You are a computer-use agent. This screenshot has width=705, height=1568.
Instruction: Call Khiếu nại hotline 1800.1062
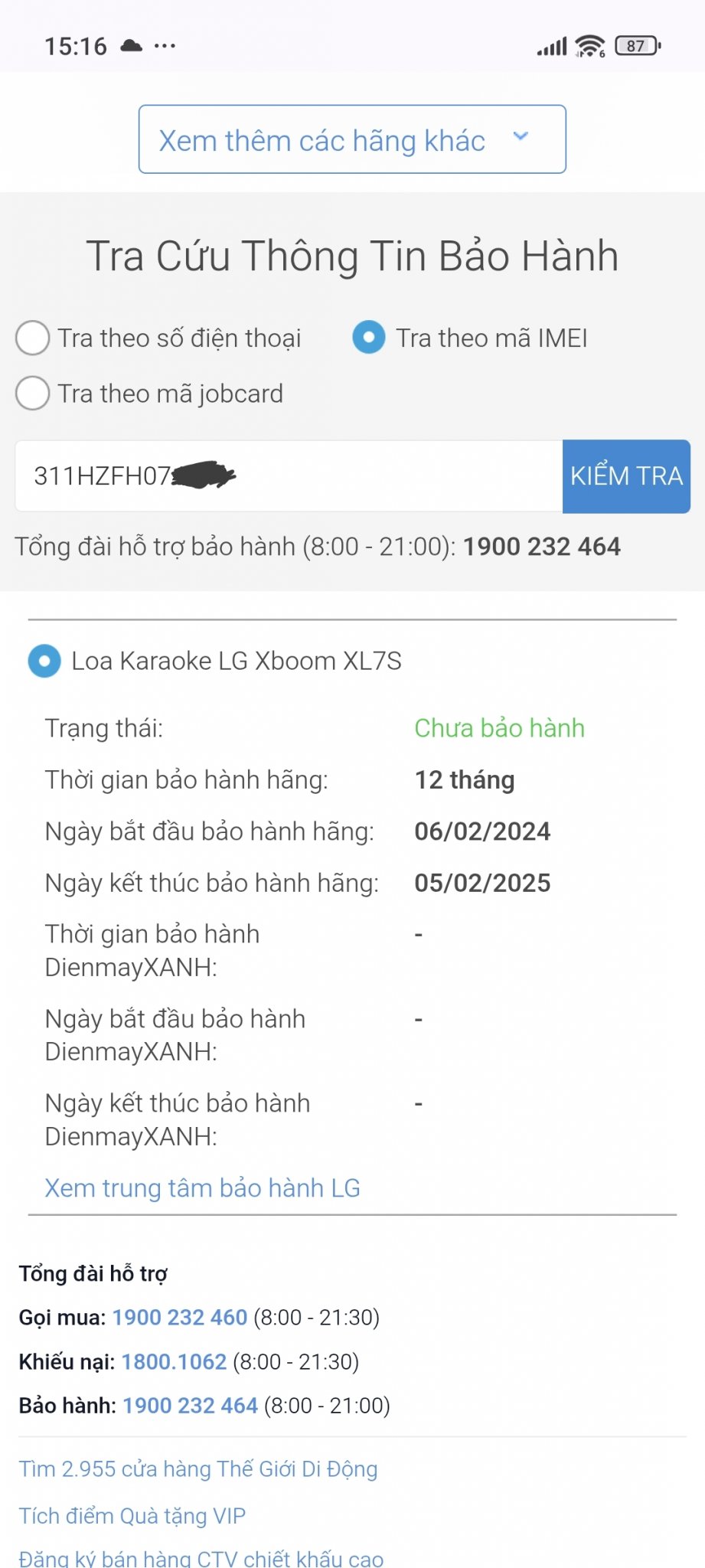pos(174,1362)
